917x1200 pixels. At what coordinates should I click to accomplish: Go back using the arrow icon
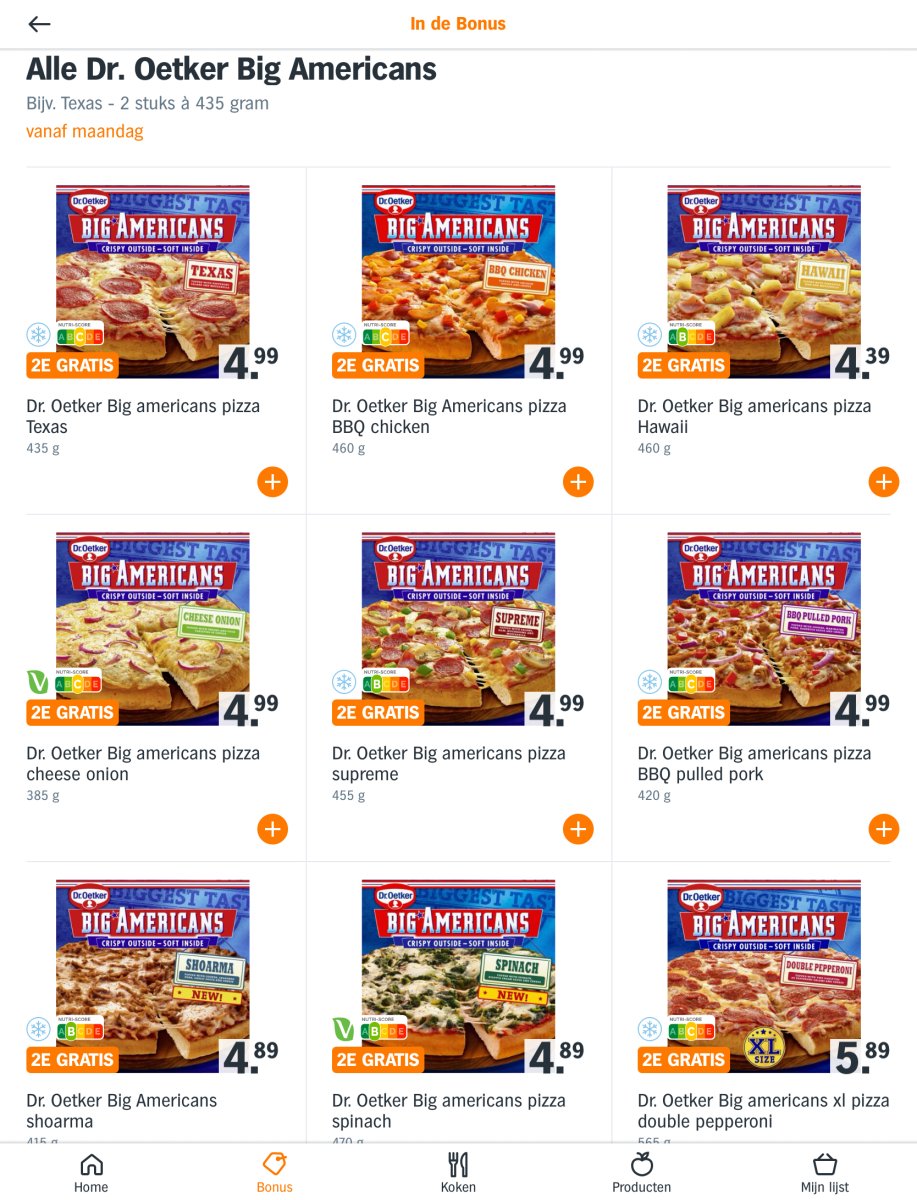point(39,24)
